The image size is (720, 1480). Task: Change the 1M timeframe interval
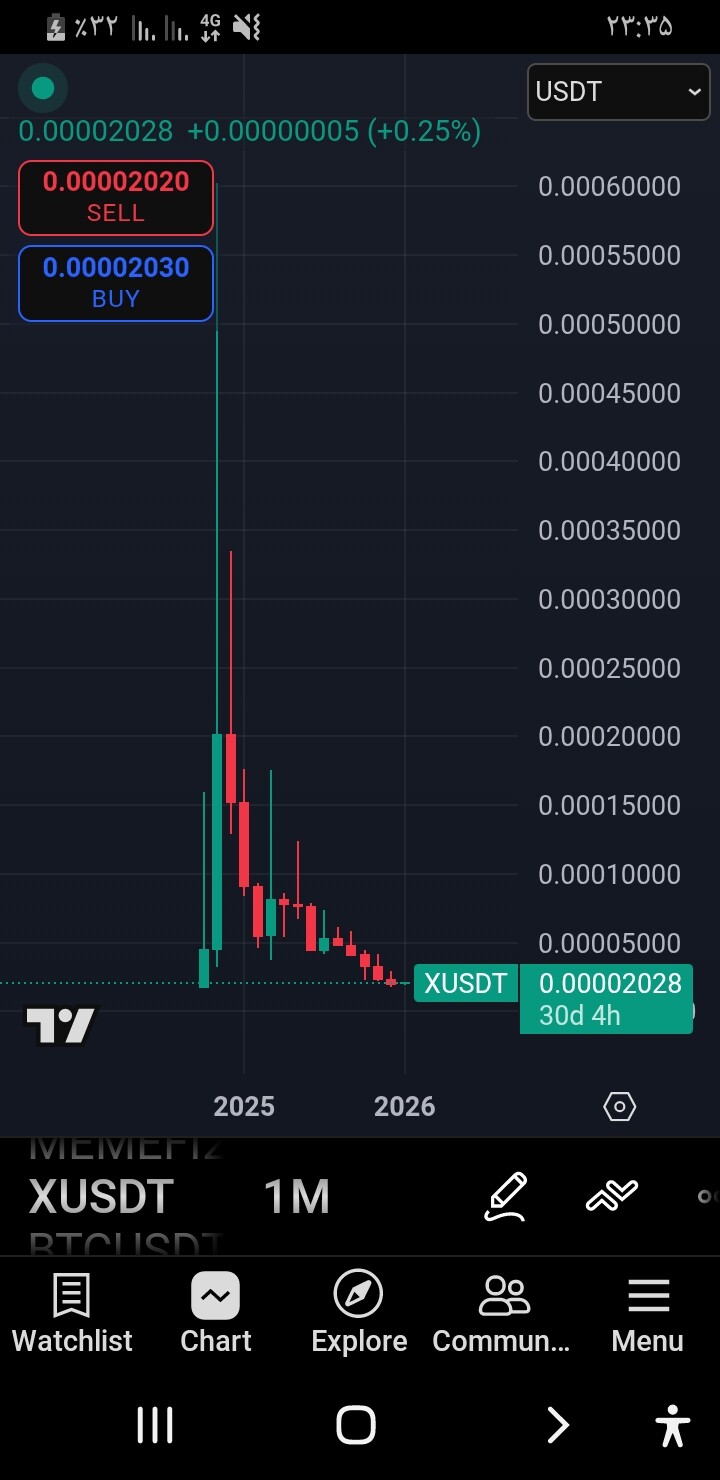296,1196
